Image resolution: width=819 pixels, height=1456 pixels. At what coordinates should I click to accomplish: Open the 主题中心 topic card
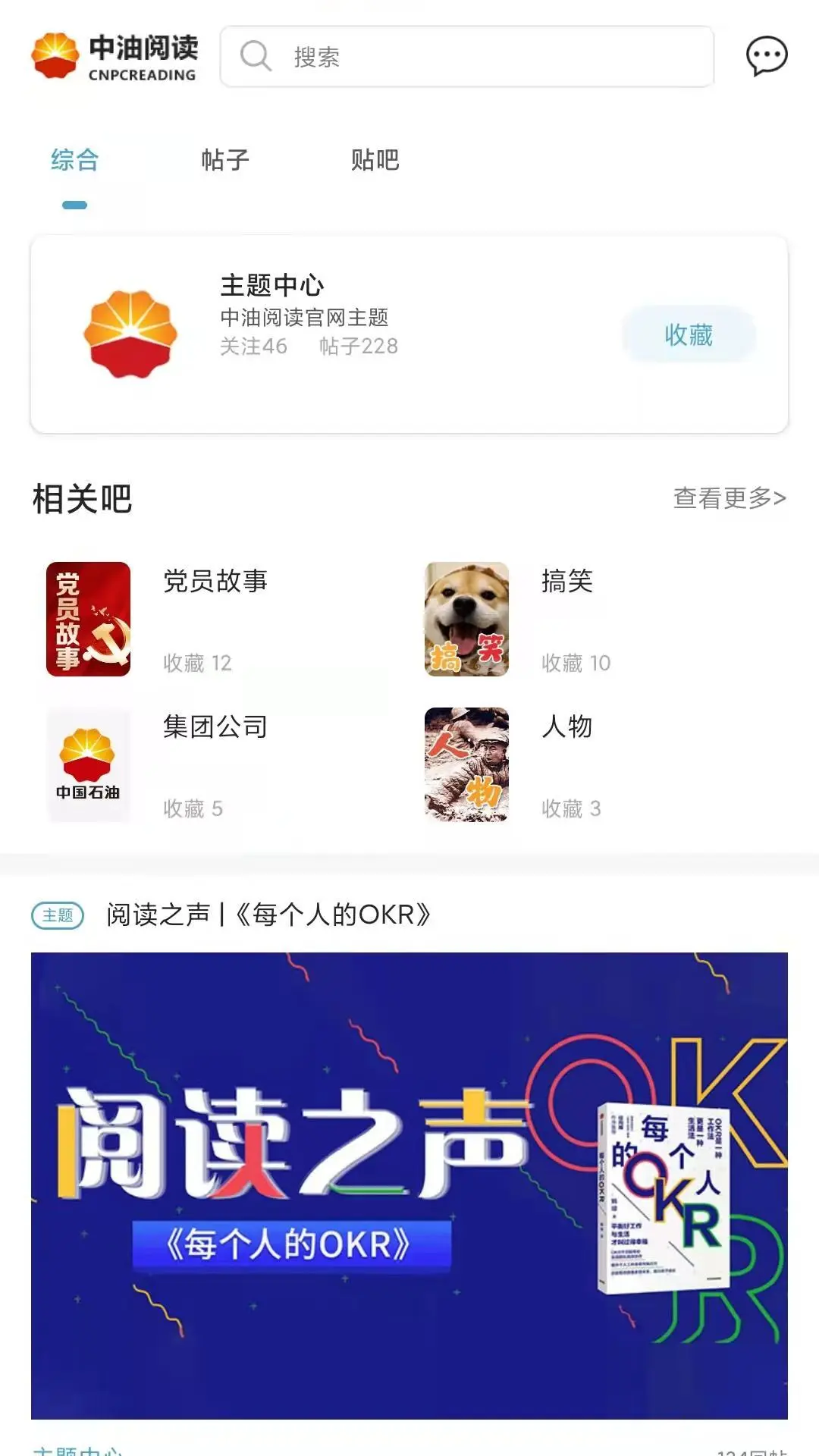(x=409, y=334)
